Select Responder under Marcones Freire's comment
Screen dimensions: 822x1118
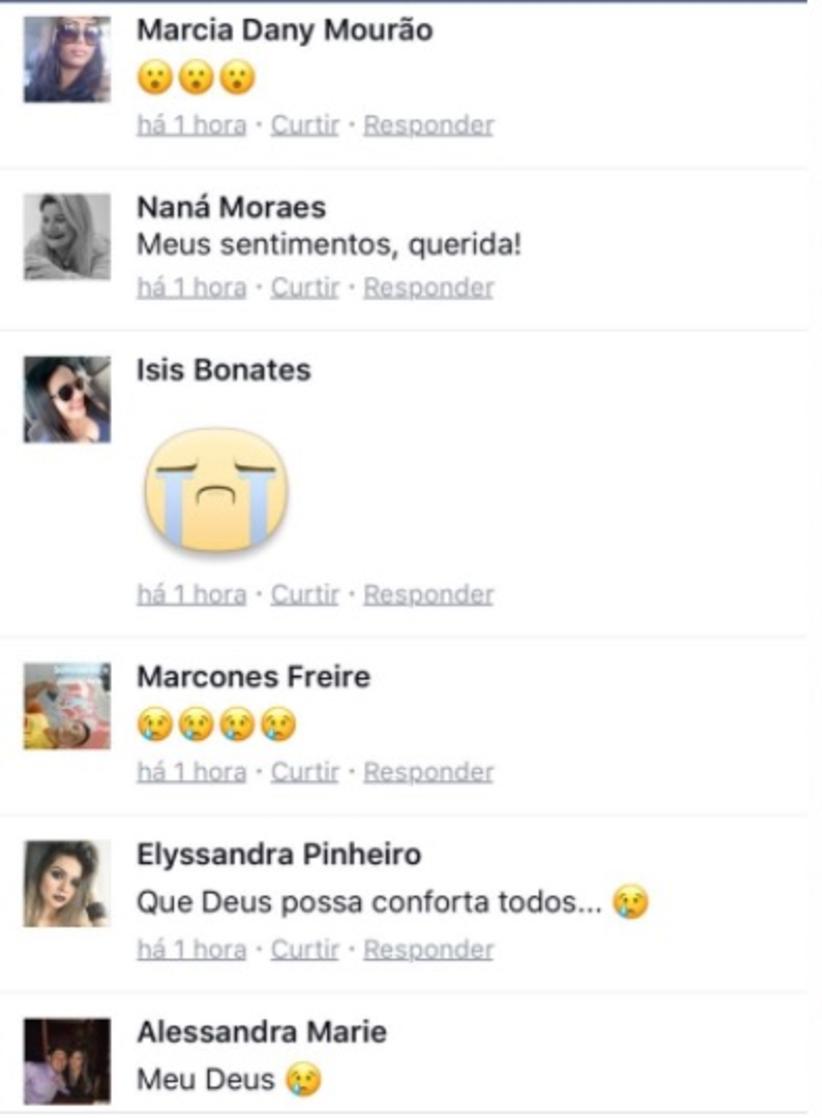click(428, 772)
